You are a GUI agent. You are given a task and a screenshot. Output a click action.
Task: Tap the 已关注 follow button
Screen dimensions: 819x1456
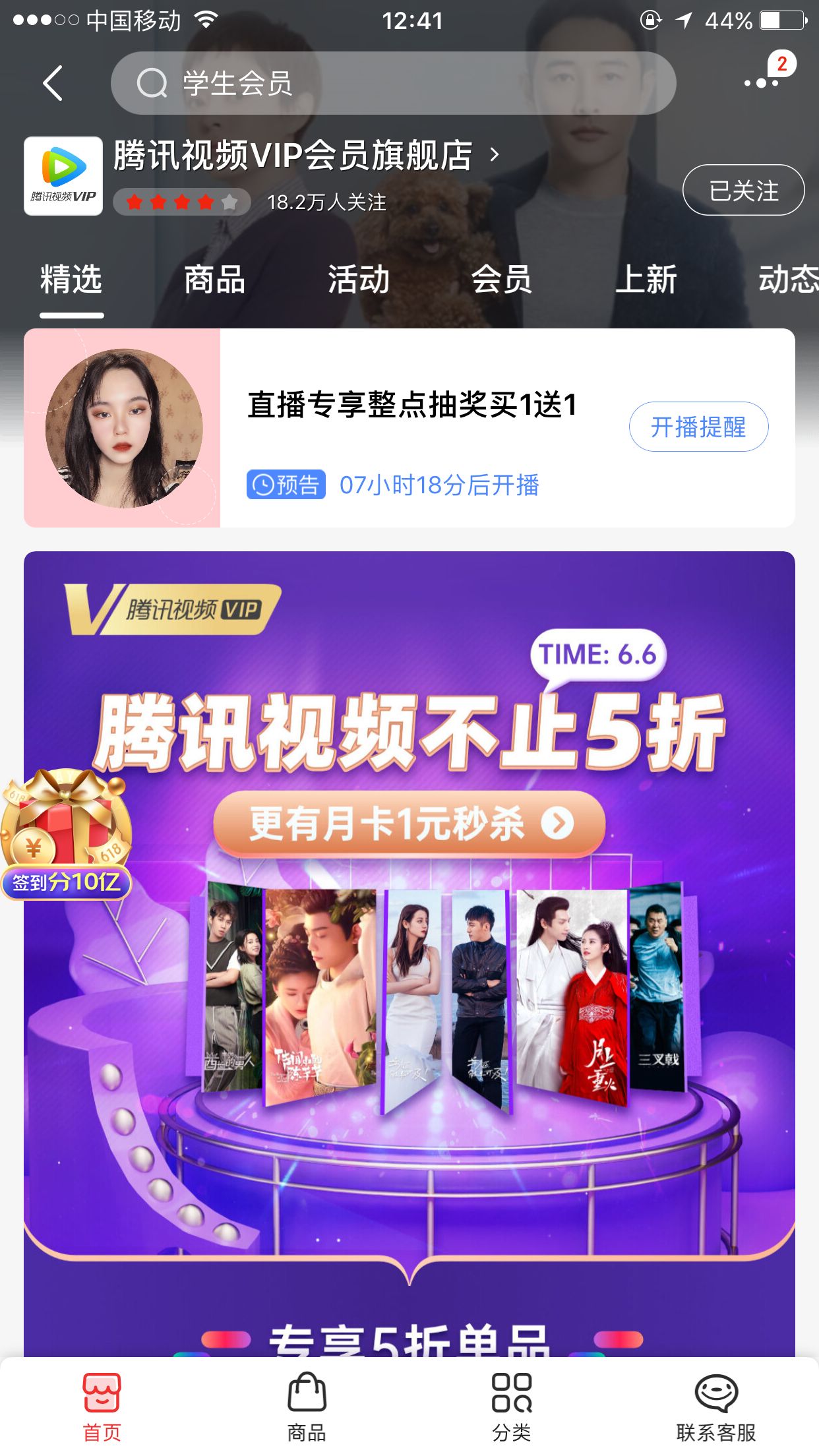pyautogui.click(x=743, y=190)
